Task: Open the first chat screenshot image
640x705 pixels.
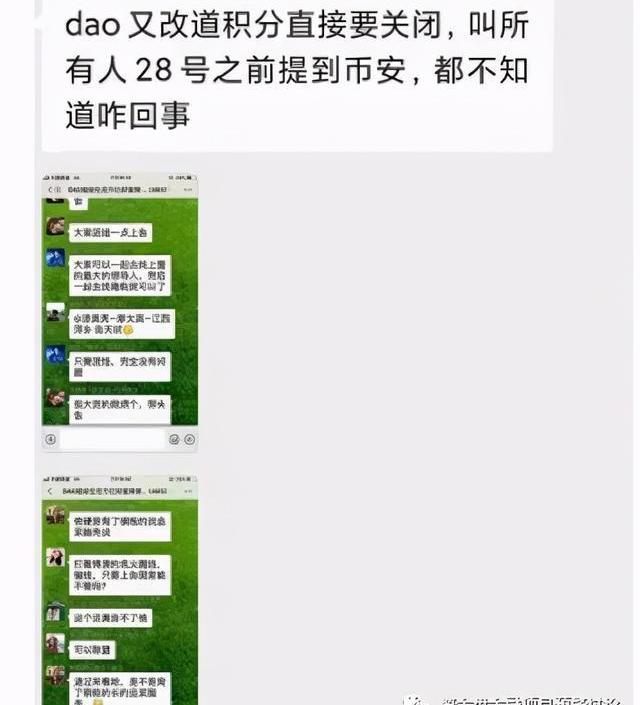Action: point(120,312)
